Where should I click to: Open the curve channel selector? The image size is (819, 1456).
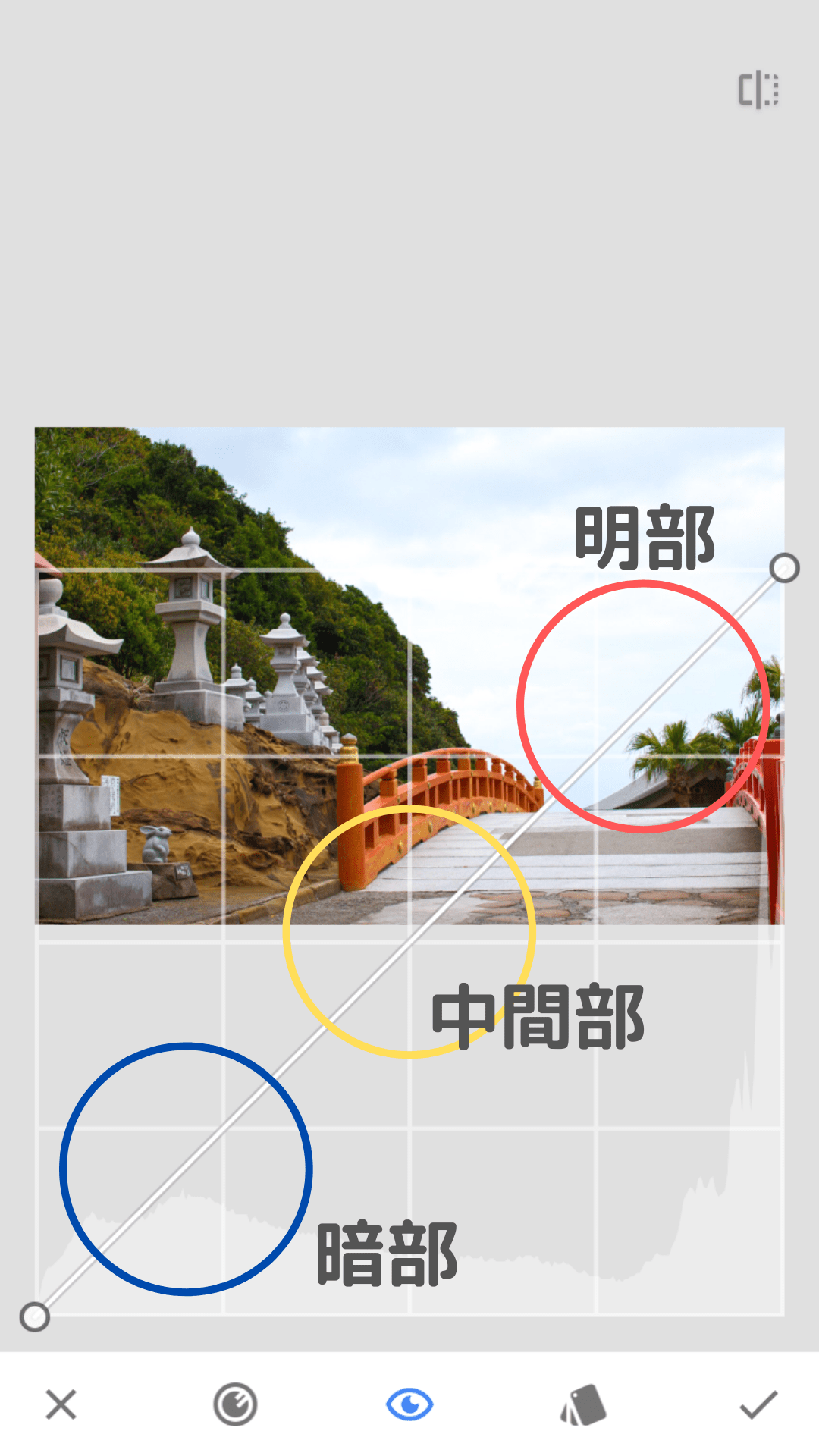[235, 1404]
